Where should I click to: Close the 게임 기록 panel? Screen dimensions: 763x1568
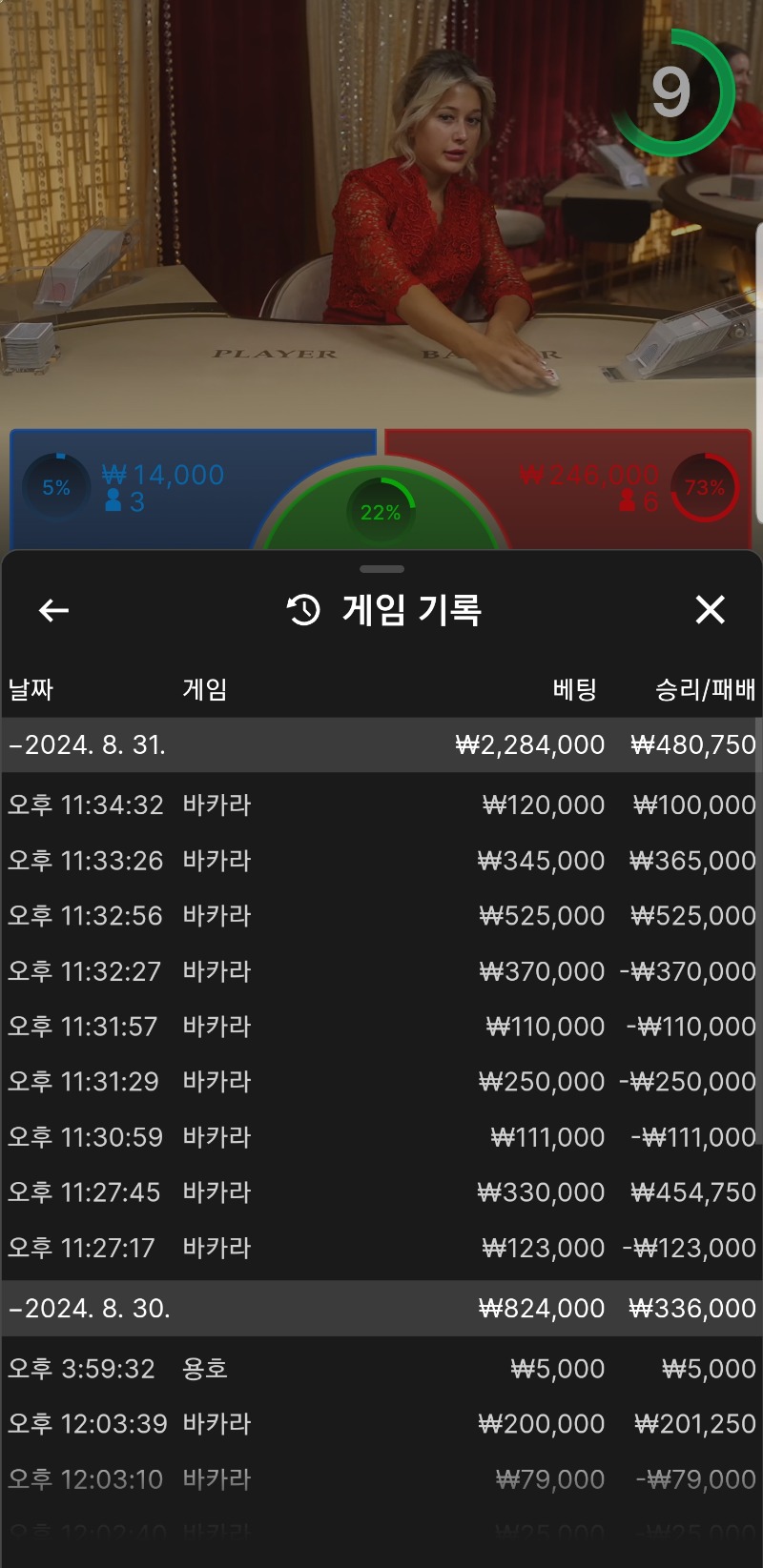tap(710, 609)
